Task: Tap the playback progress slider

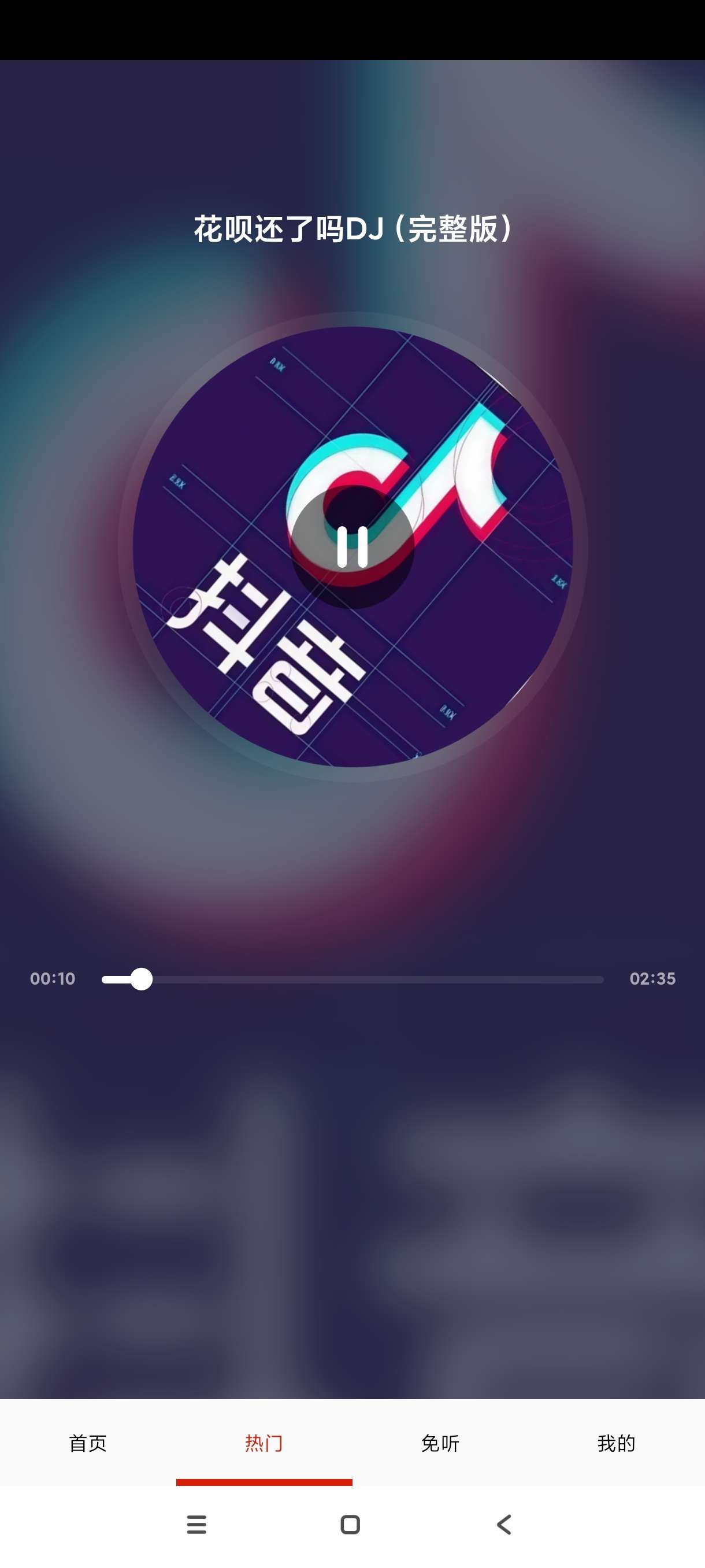Action: pyautogui.click(x=353, y=979)
